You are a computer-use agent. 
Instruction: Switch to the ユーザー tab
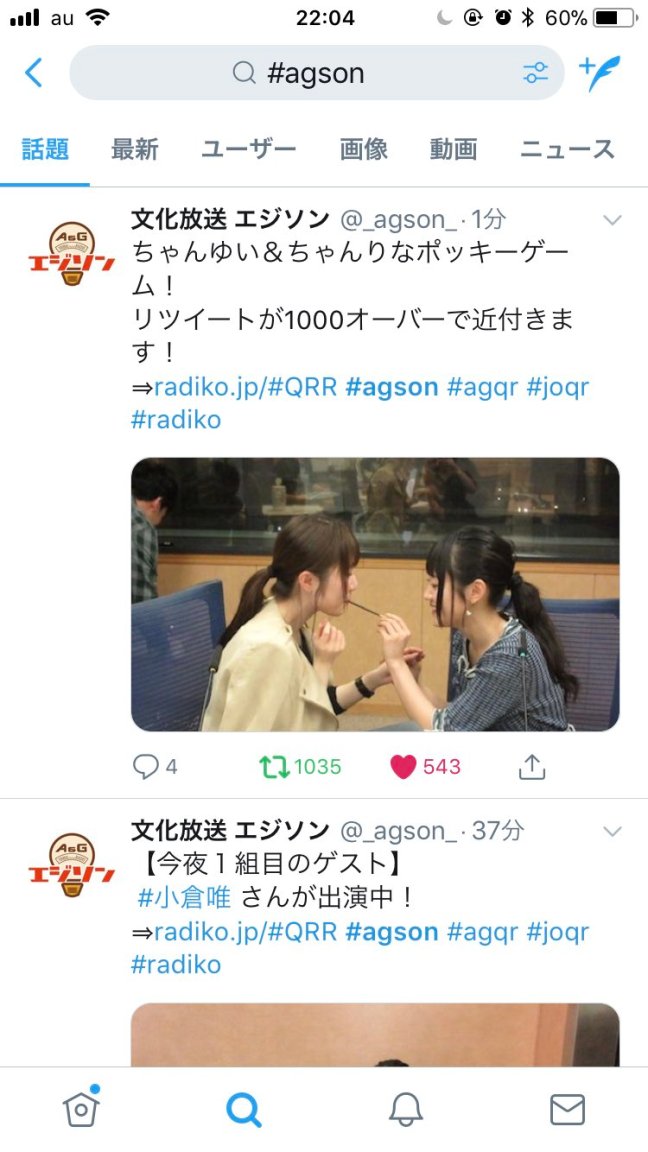click(x=248, y=150)
